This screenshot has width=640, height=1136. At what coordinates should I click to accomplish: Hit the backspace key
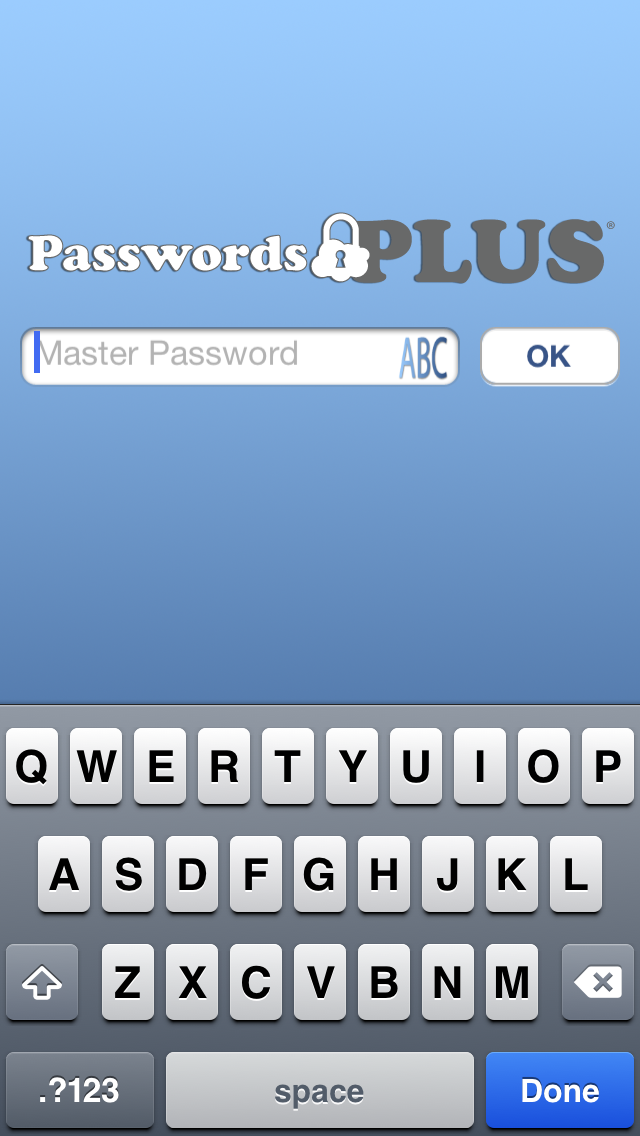click(x=597, y=983)
